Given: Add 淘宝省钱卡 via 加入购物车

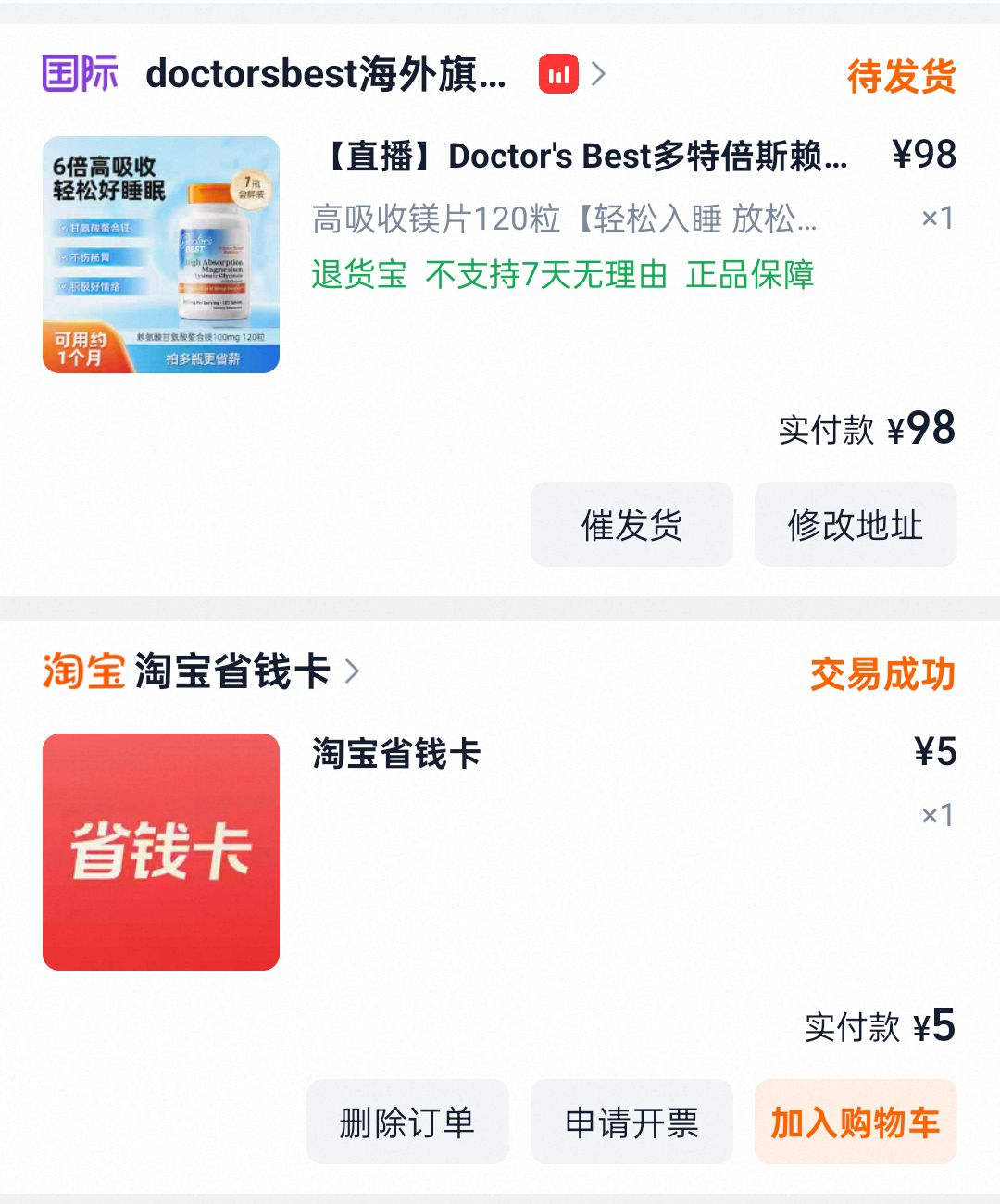Looking at the screenshot, I should [x=855, y=1122].
